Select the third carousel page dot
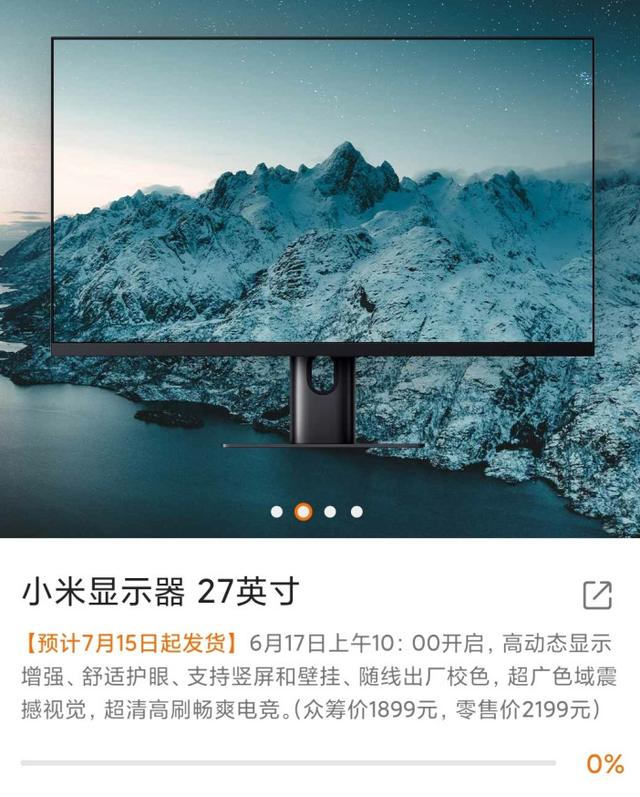Screen dimensions: 640x797 pos(330,512)
